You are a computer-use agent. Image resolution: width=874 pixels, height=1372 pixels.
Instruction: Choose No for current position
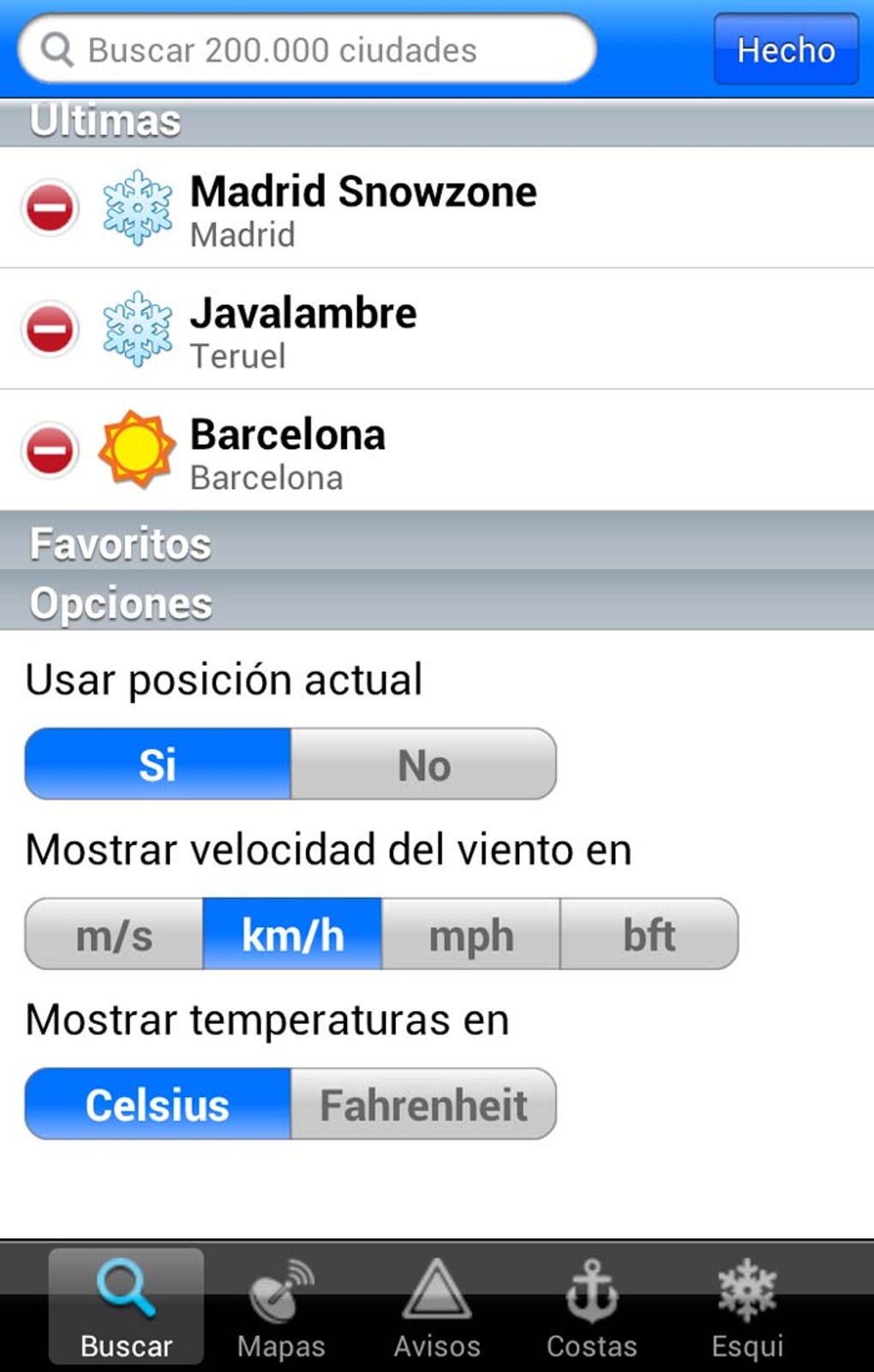coord(423,764)
